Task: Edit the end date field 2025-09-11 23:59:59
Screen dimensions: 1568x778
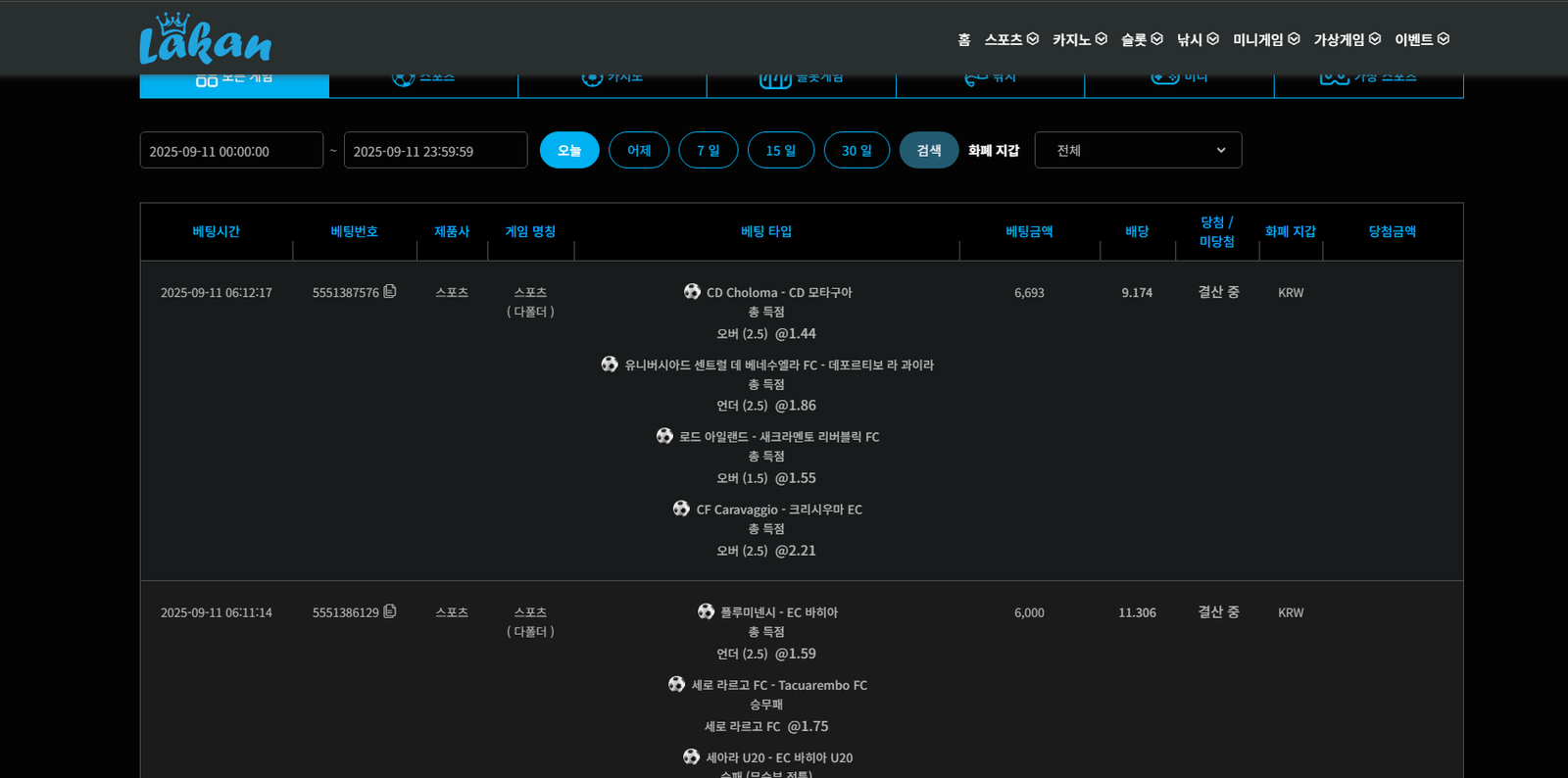Action: [435, 151]
